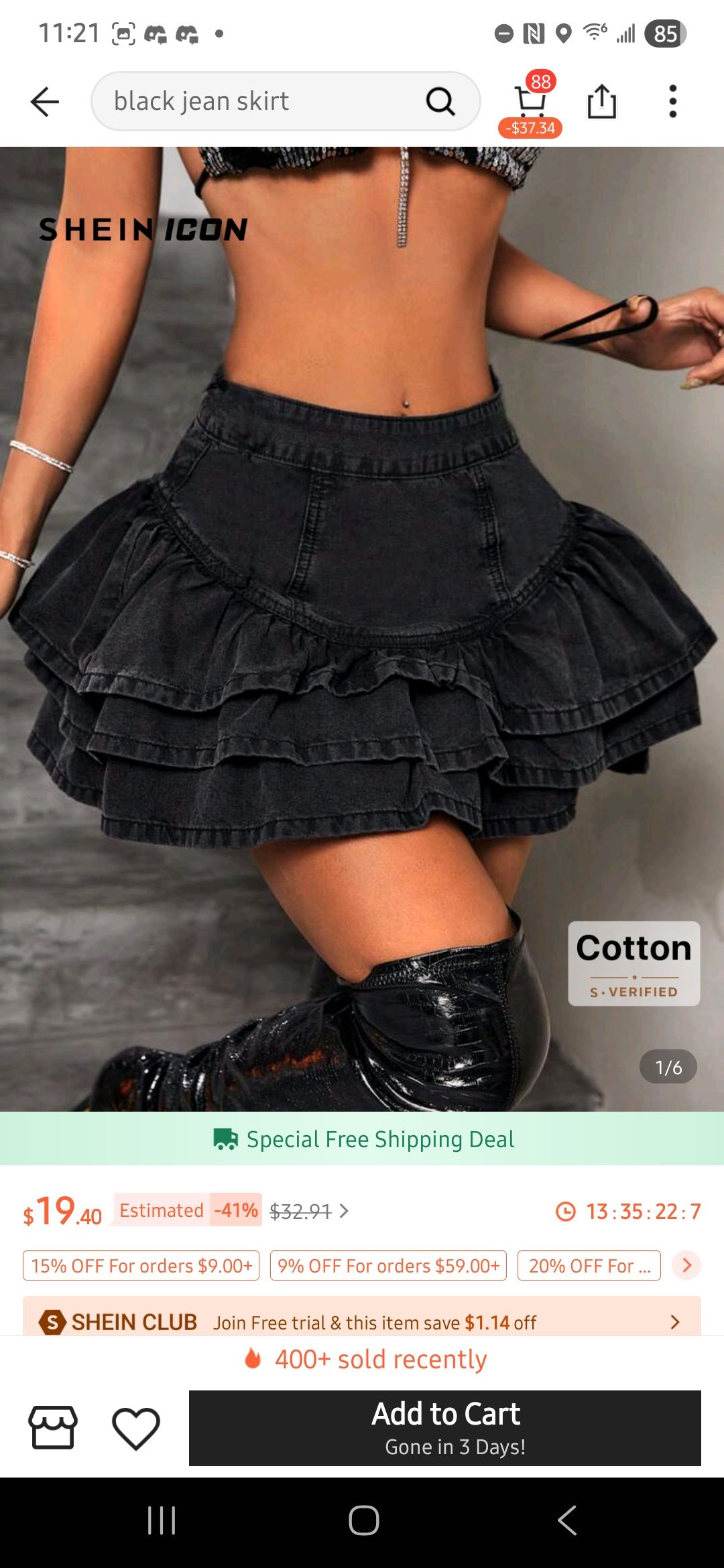
Task: Open recent apps from the navigation bar
Action: tap(162, 1520)
